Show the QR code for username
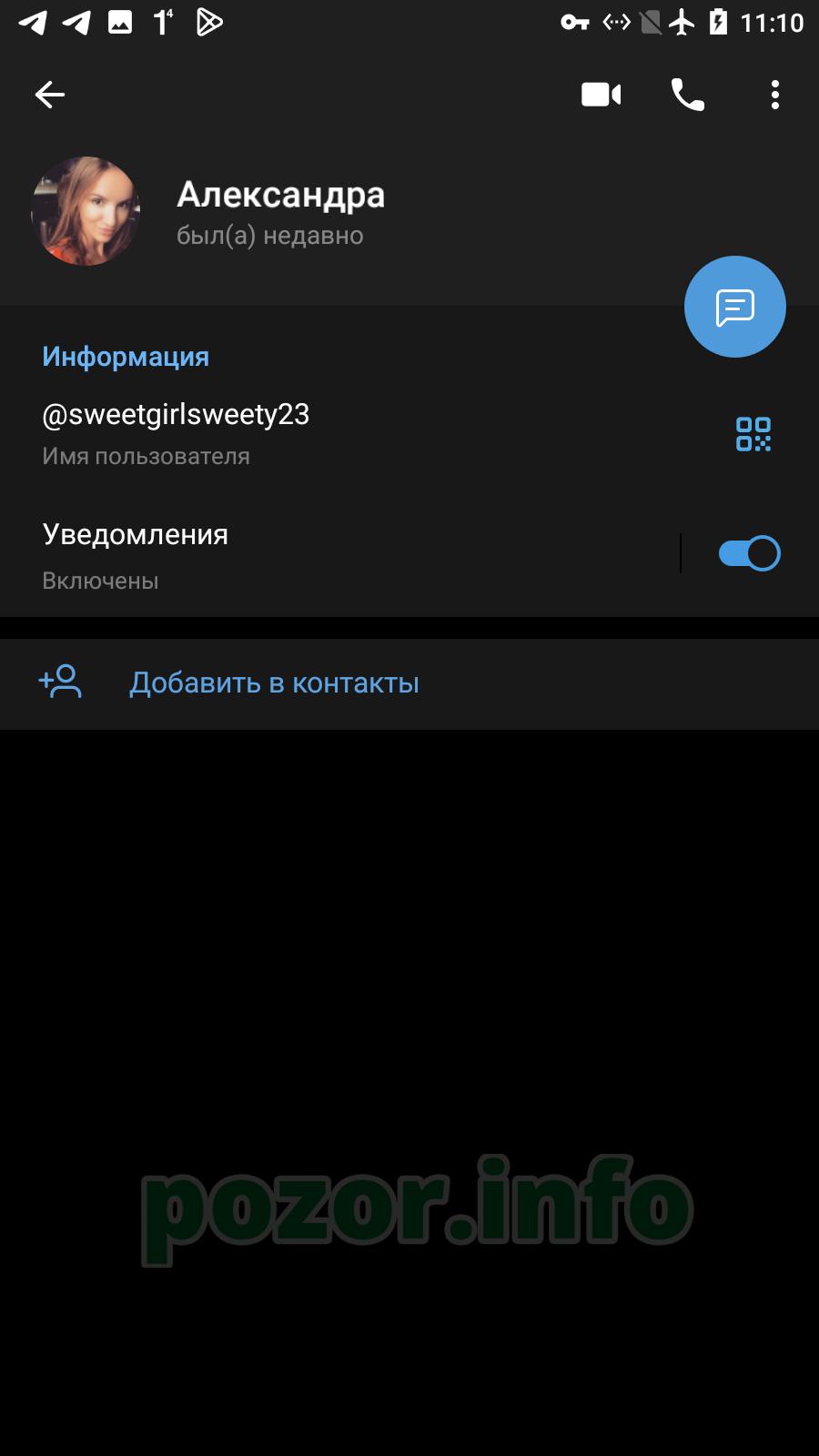The image size is (819, 1456). [753, 434]
